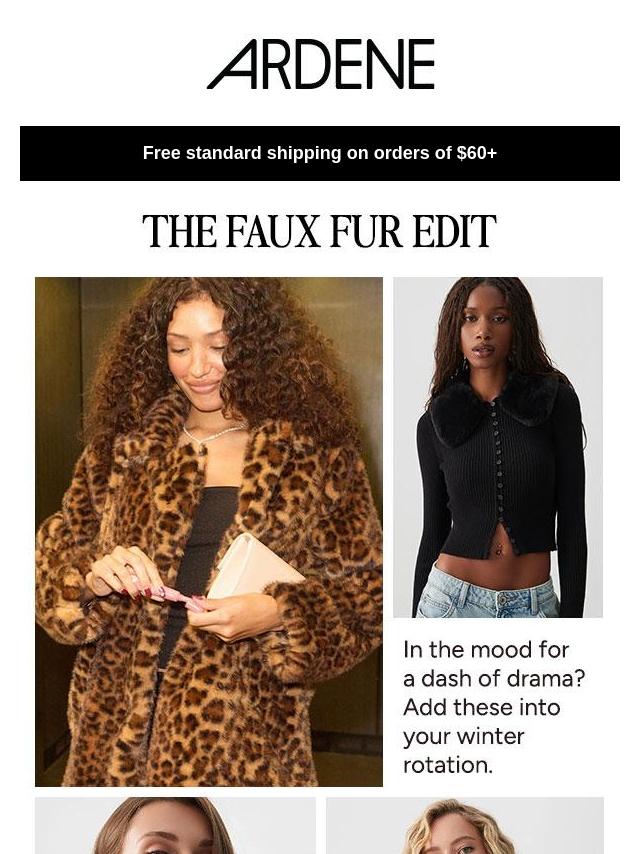640x854 pixels.
Task: Open the leopard faux fur coat image
Action: tap(208, 531)
